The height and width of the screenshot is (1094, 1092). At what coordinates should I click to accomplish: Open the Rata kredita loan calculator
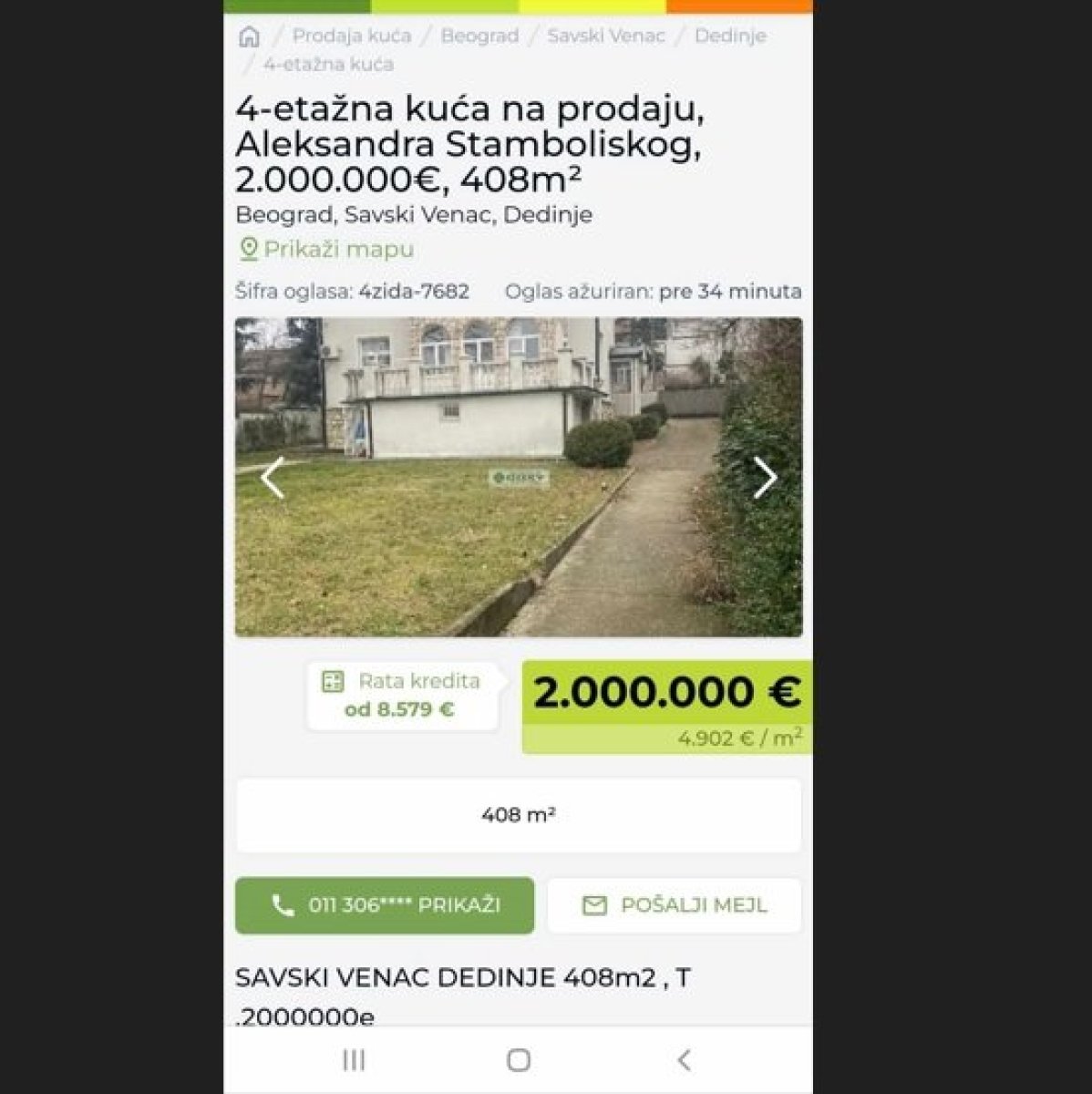[402, 695]
